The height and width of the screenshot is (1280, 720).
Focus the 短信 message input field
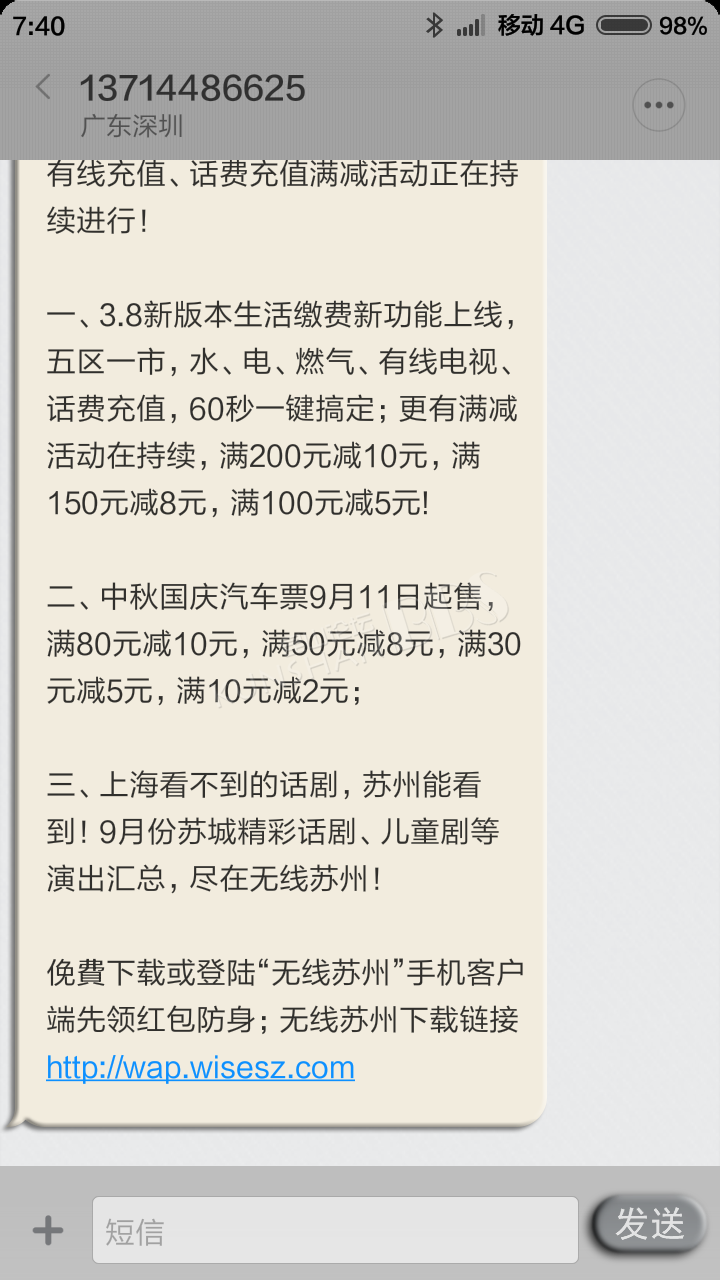[335, 1230]
